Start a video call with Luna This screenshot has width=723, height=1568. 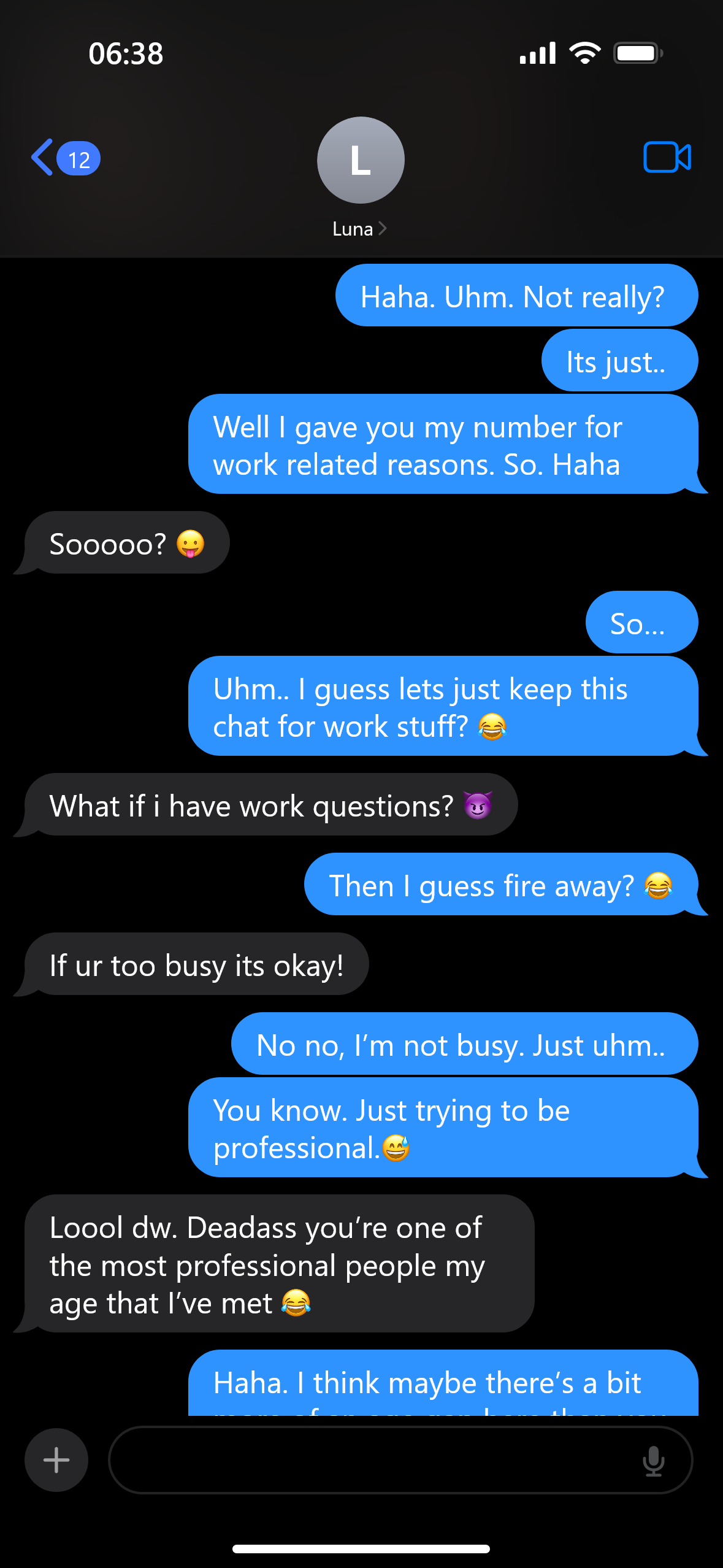(x=667, y=157)
